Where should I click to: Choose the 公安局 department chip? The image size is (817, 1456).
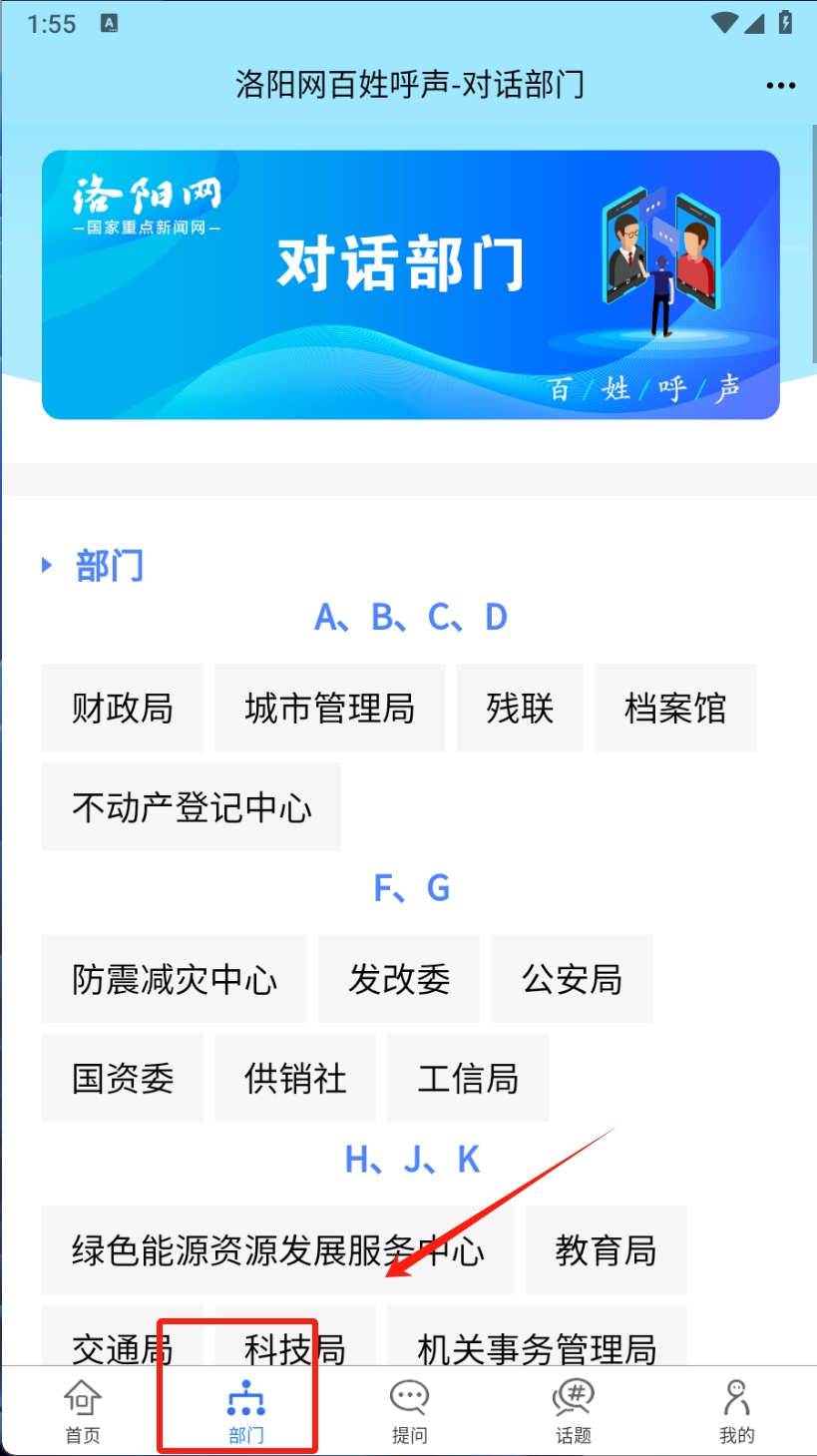(572, 979)
